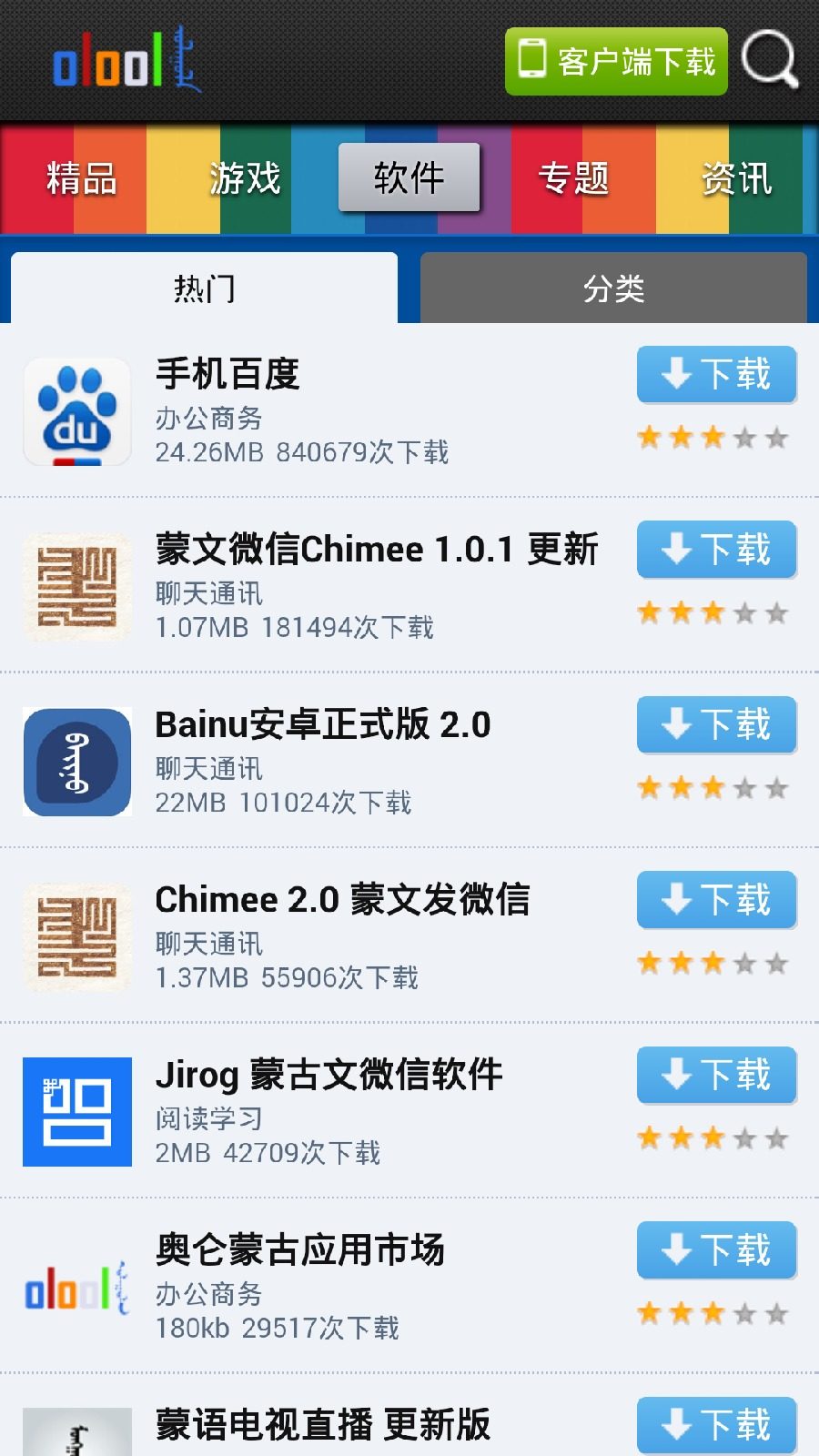Viewport: 819px width, 1456px height.
Task: Tap the 奥仑蒙古应用市场 olool app icon
Action: tap(76, 1287)
